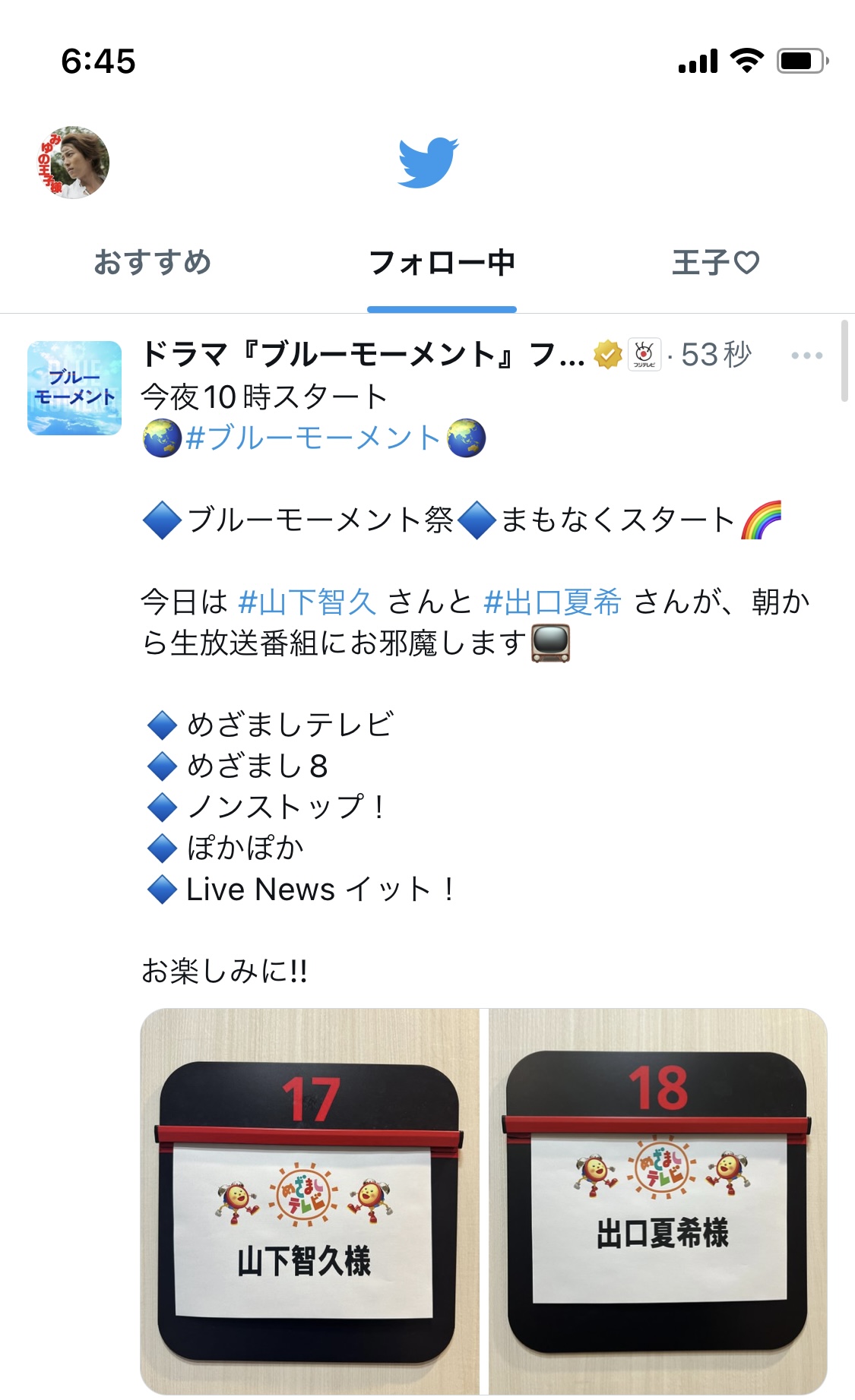Switch to the 王子♡ list tab
Viewport: 855px width, 1400px height.
pyautogui.click(x=716, y=262)
